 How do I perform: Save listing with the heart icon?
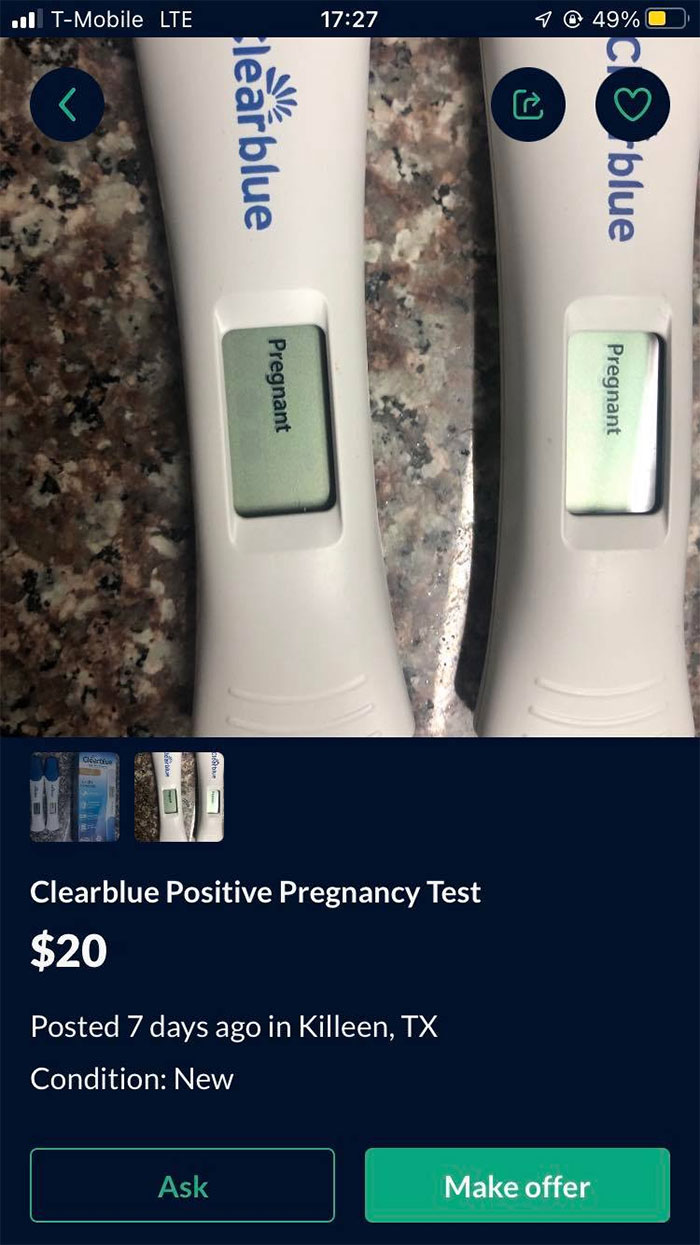click(632, 104)
